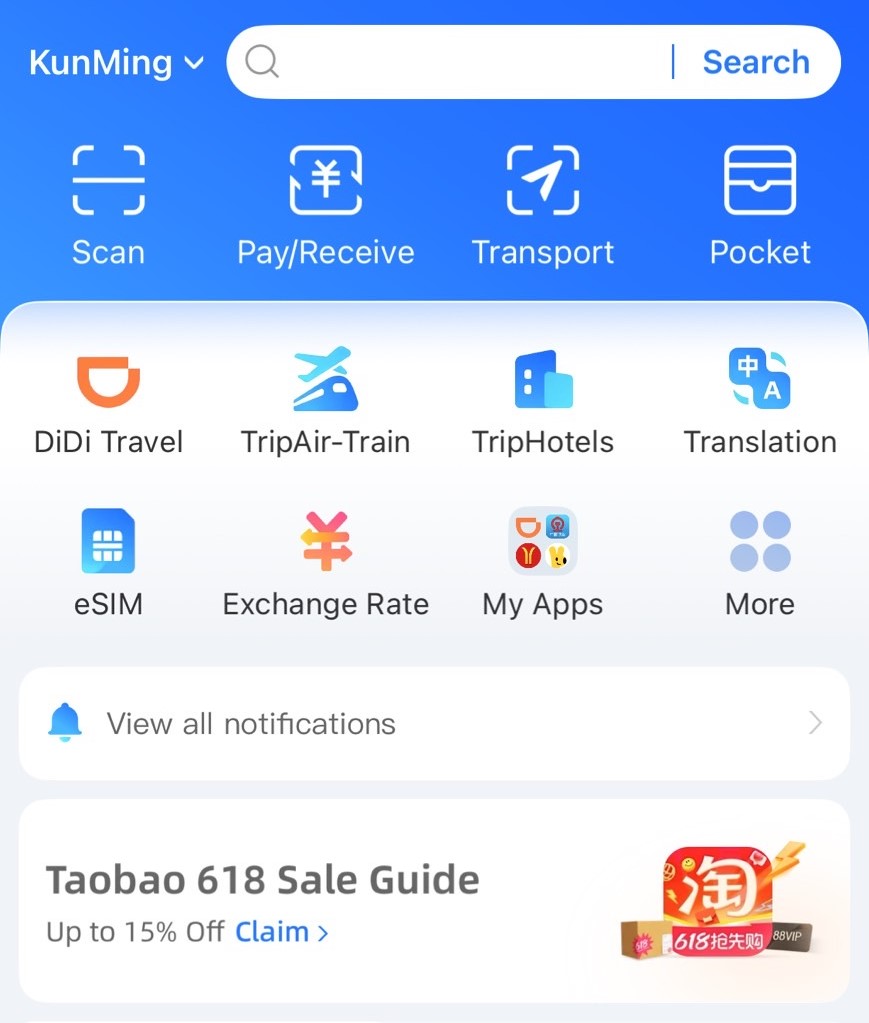
Task: Open the Transport option
Action: pos(542,204)
